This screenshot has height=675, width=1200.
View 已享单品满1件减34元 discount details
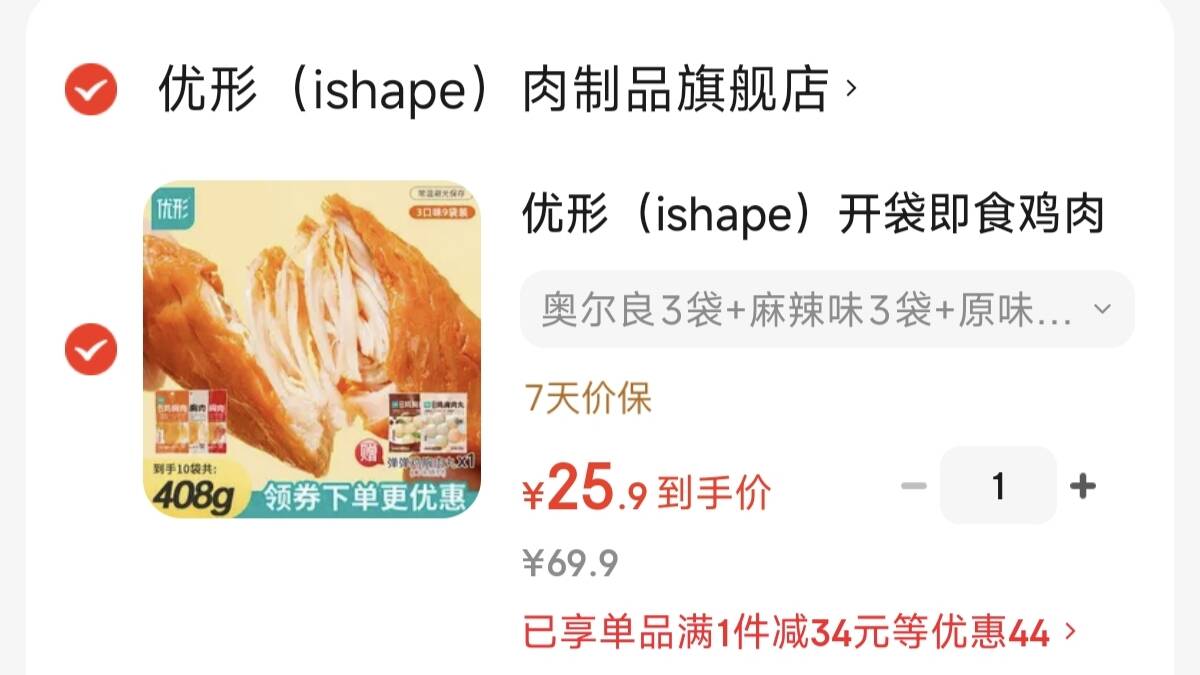point(800,632)
